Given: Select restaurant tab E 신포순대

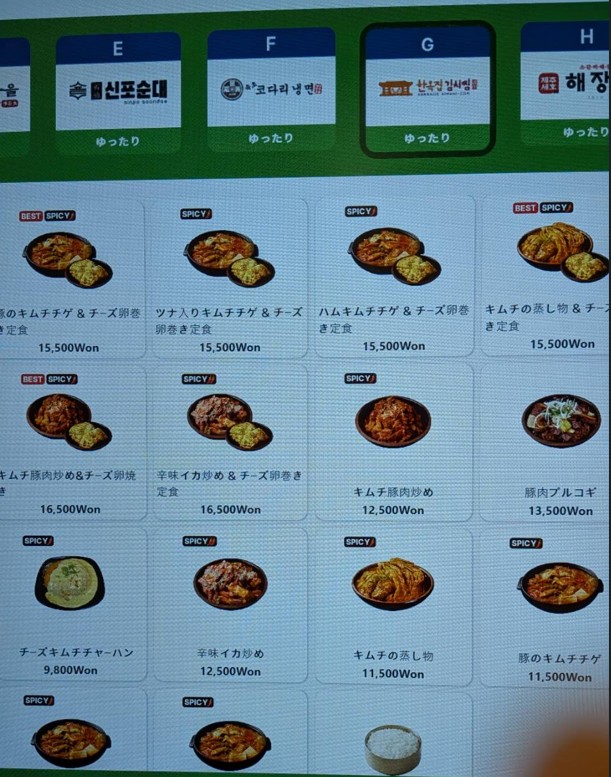Looking at the screenshot, I should click(x=118, y=92).
